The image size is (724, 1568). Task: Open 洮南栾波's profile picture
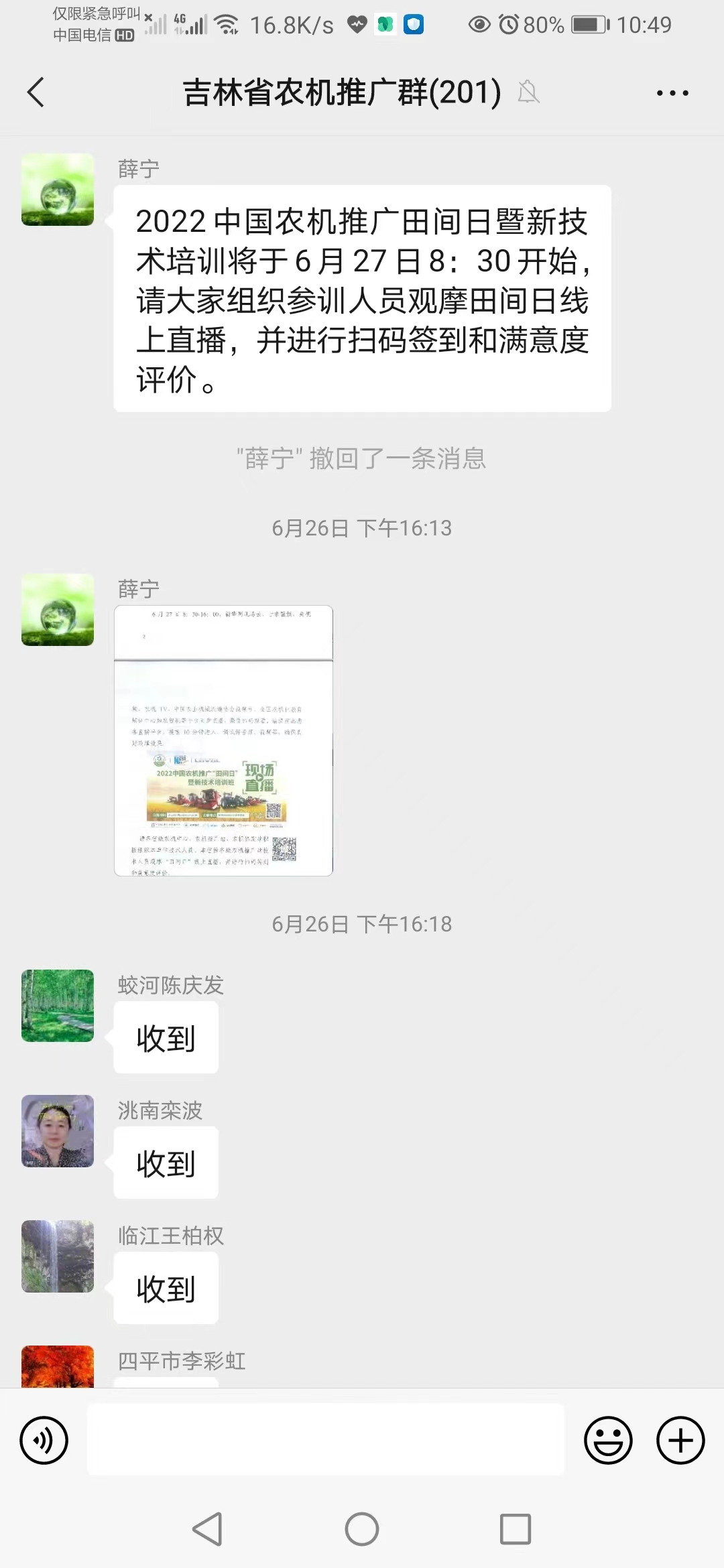(58, 1130)
